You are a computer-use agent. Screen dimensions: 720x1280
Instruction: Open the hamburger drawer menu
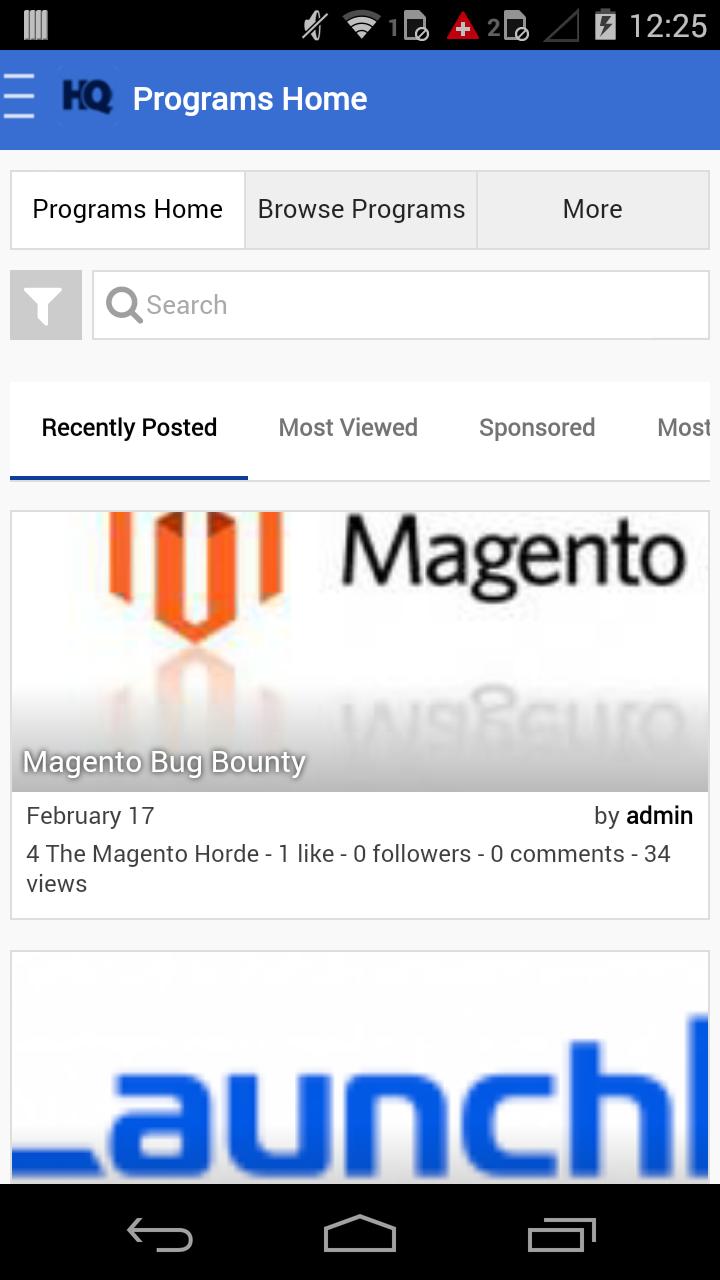(x=19, y=98)
